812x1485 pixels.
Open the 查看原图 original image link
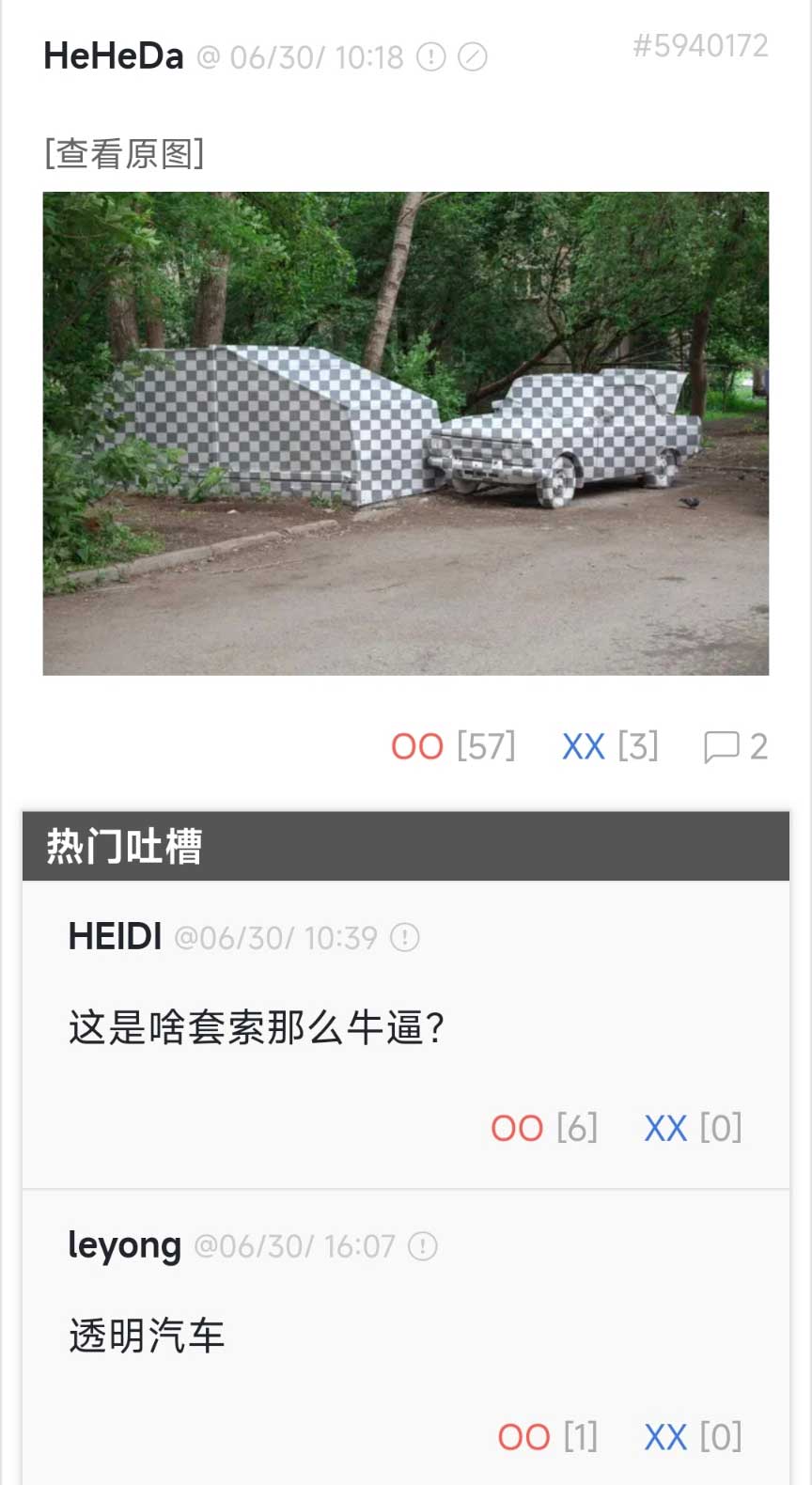124,153
